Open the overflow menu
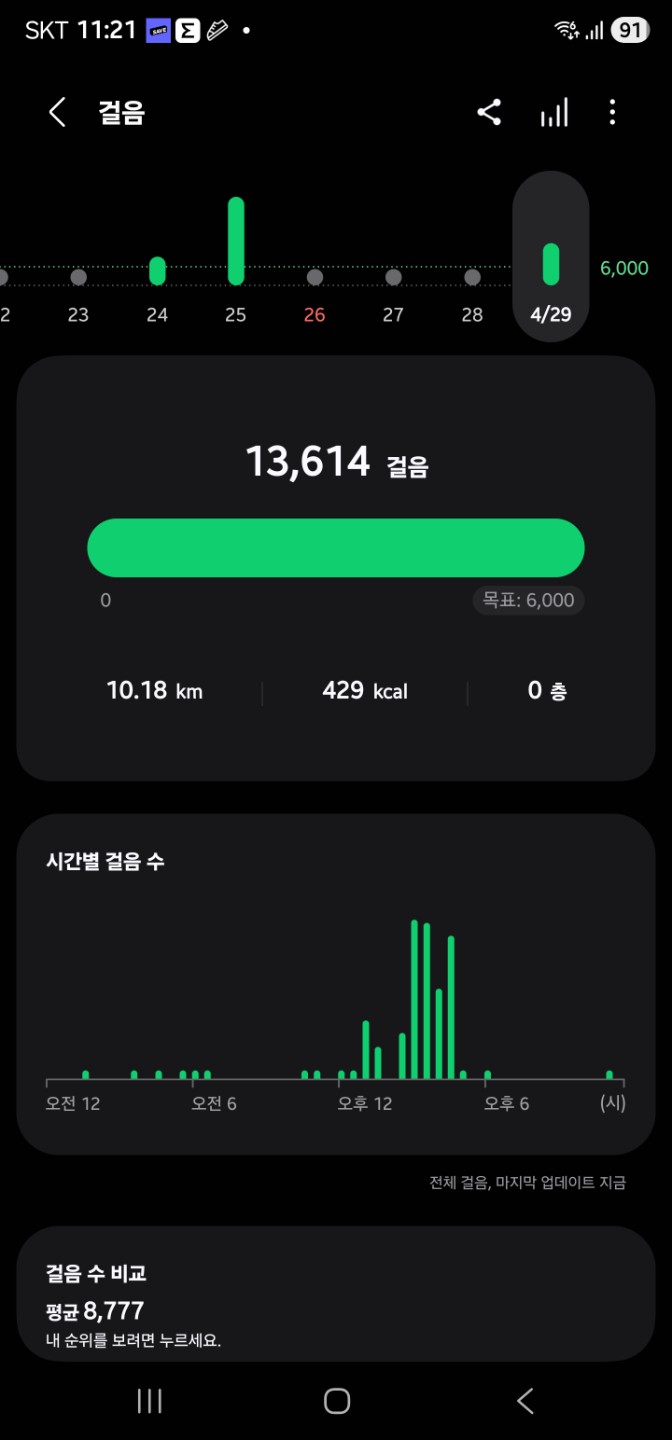 point(612,112)
